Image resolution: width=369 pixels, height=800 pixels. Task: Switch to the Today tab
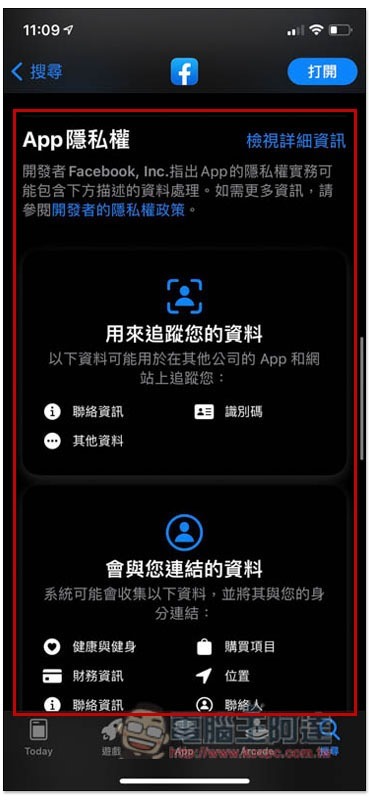click(x=39, y=738)
